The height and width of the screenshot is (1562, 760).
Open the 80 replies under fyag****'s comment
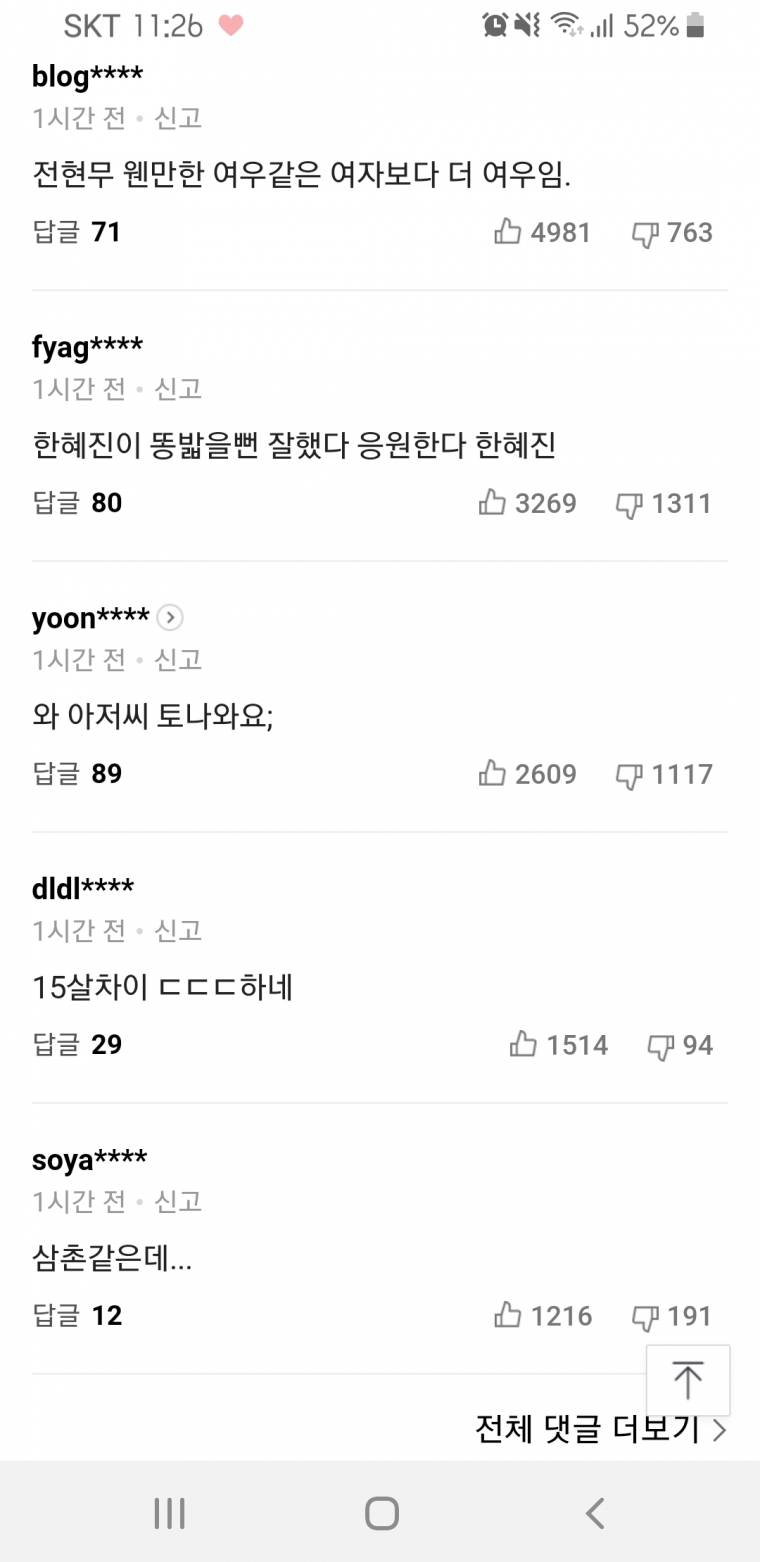click(x=76, y=503)
